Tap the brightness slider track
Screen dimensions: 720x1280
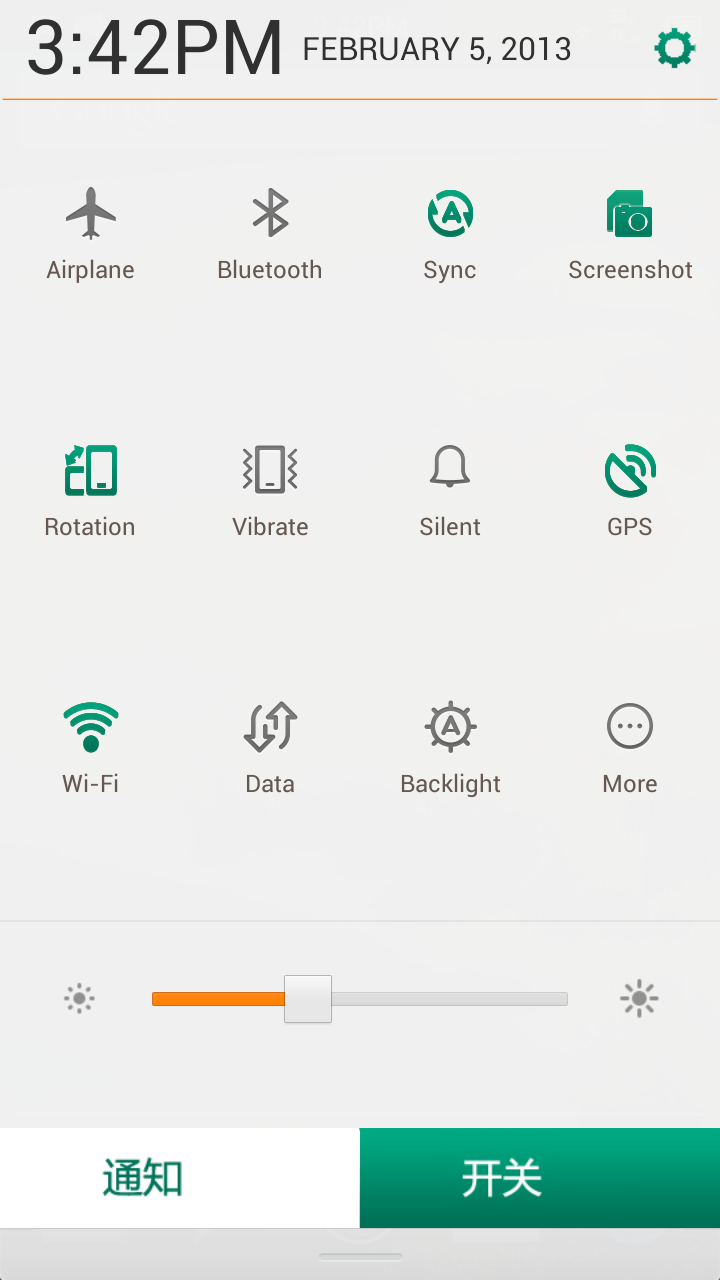[x=360, y=999]
